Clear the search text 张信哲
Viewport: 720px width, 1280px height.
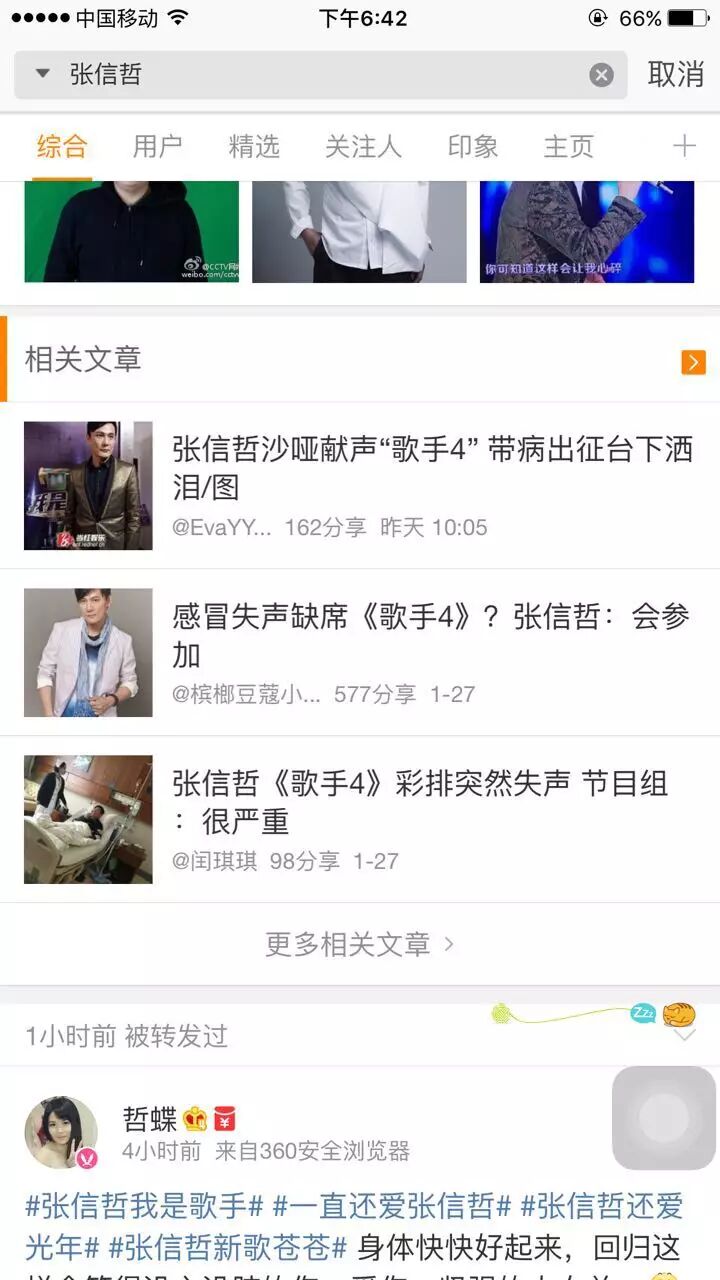point(601,75)
